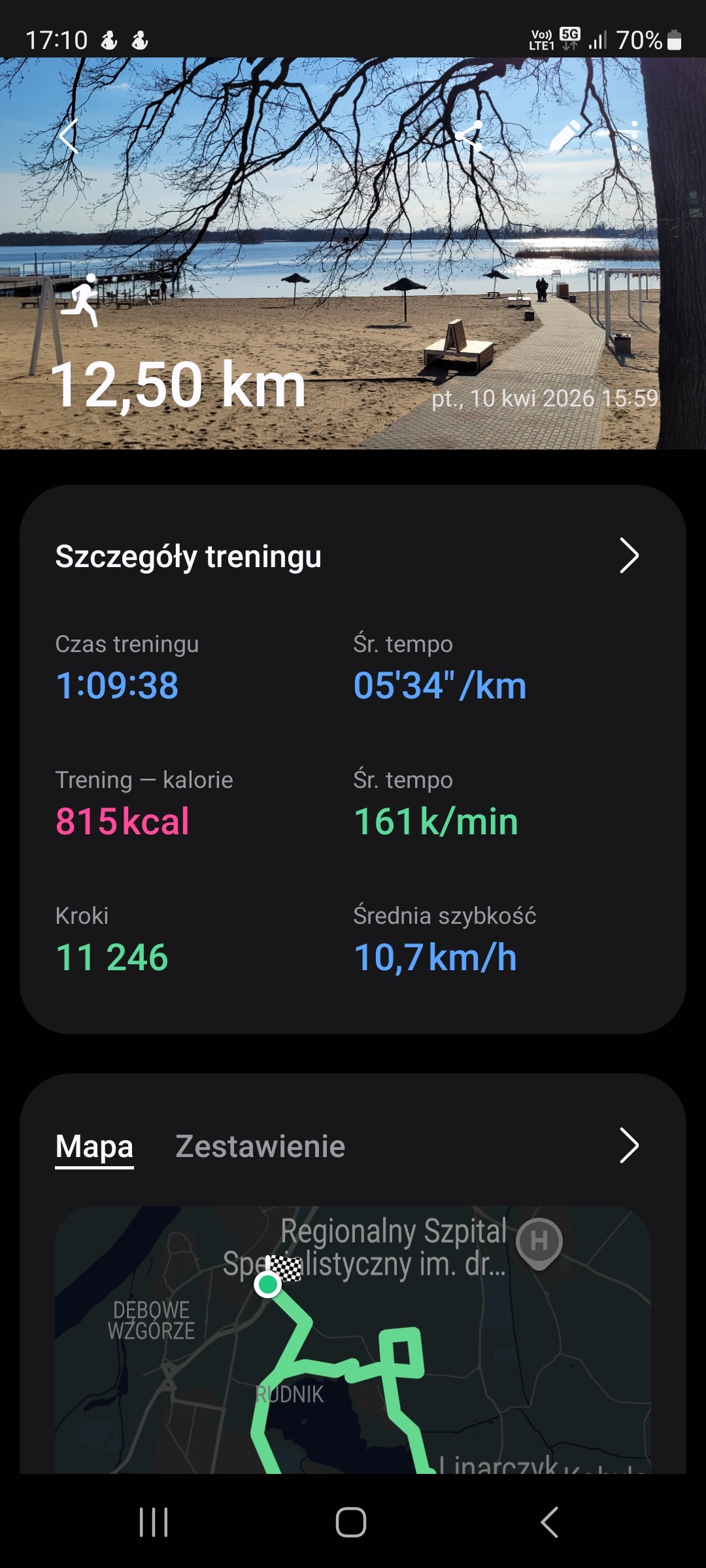Switch to the Zestawienie tab
706x1568 pixels.
coord(260,1147)
